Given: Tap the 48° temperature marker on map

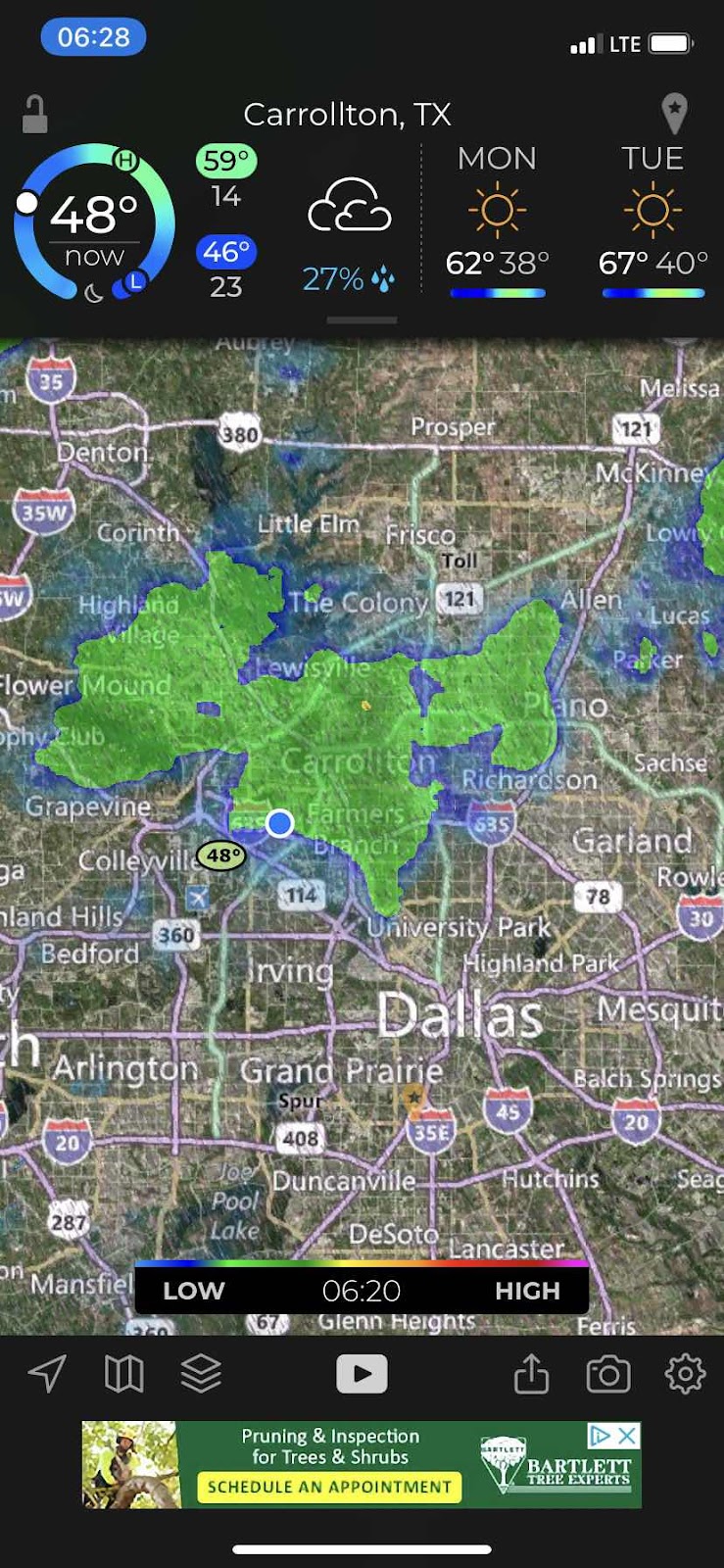Looking at the screenshot, I should coord(221,856).
